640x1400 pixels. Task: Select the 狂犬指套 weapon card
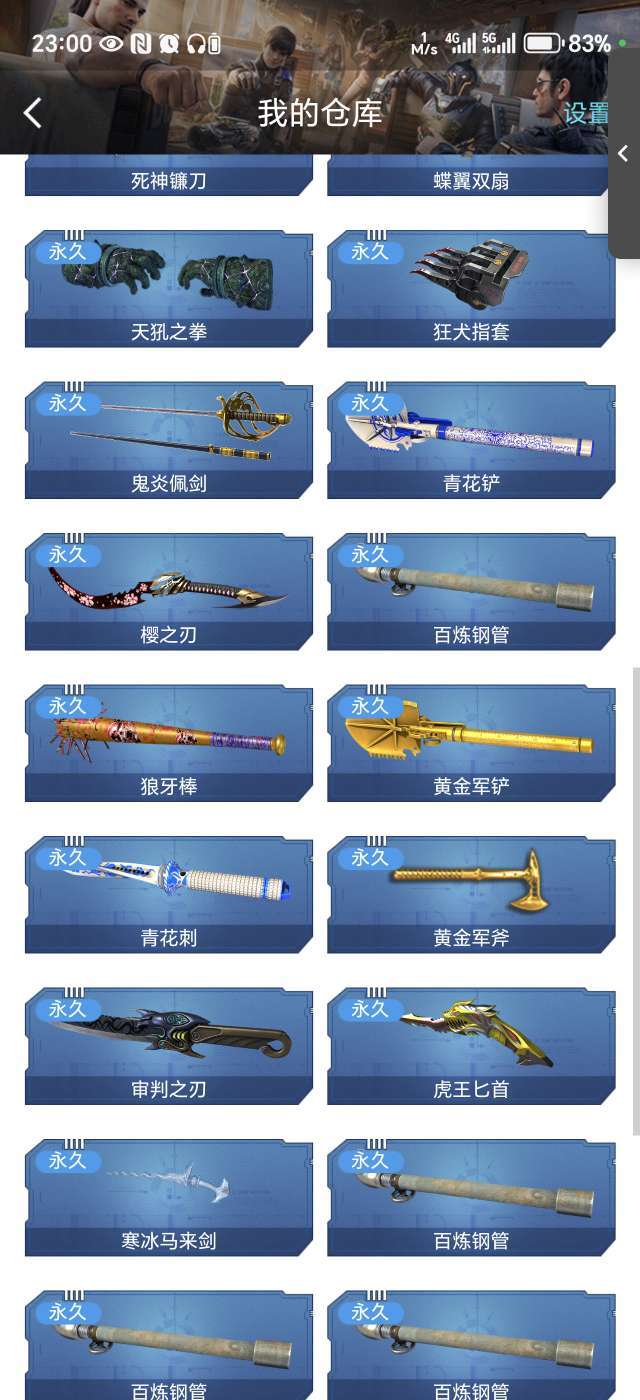(471, 289)
